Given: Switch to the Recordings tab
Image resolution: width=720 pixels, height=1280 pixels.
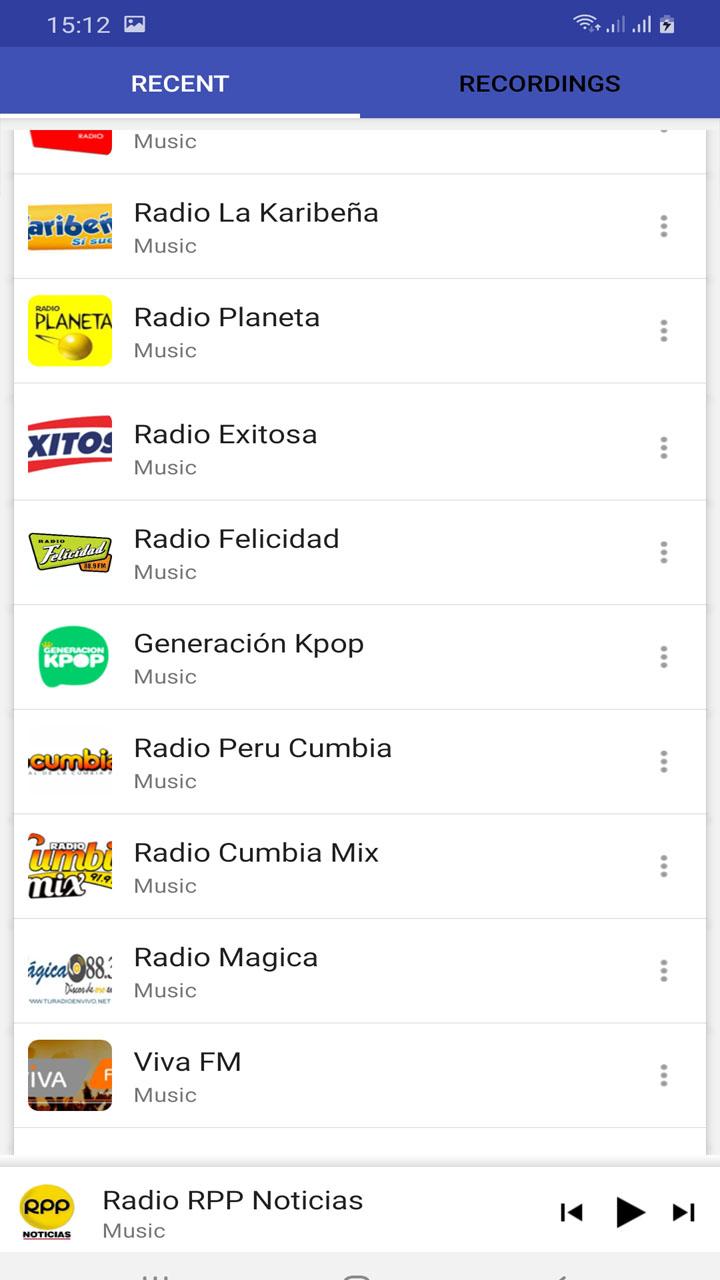Looking at the screenshot, I should (x=540, y=83).
